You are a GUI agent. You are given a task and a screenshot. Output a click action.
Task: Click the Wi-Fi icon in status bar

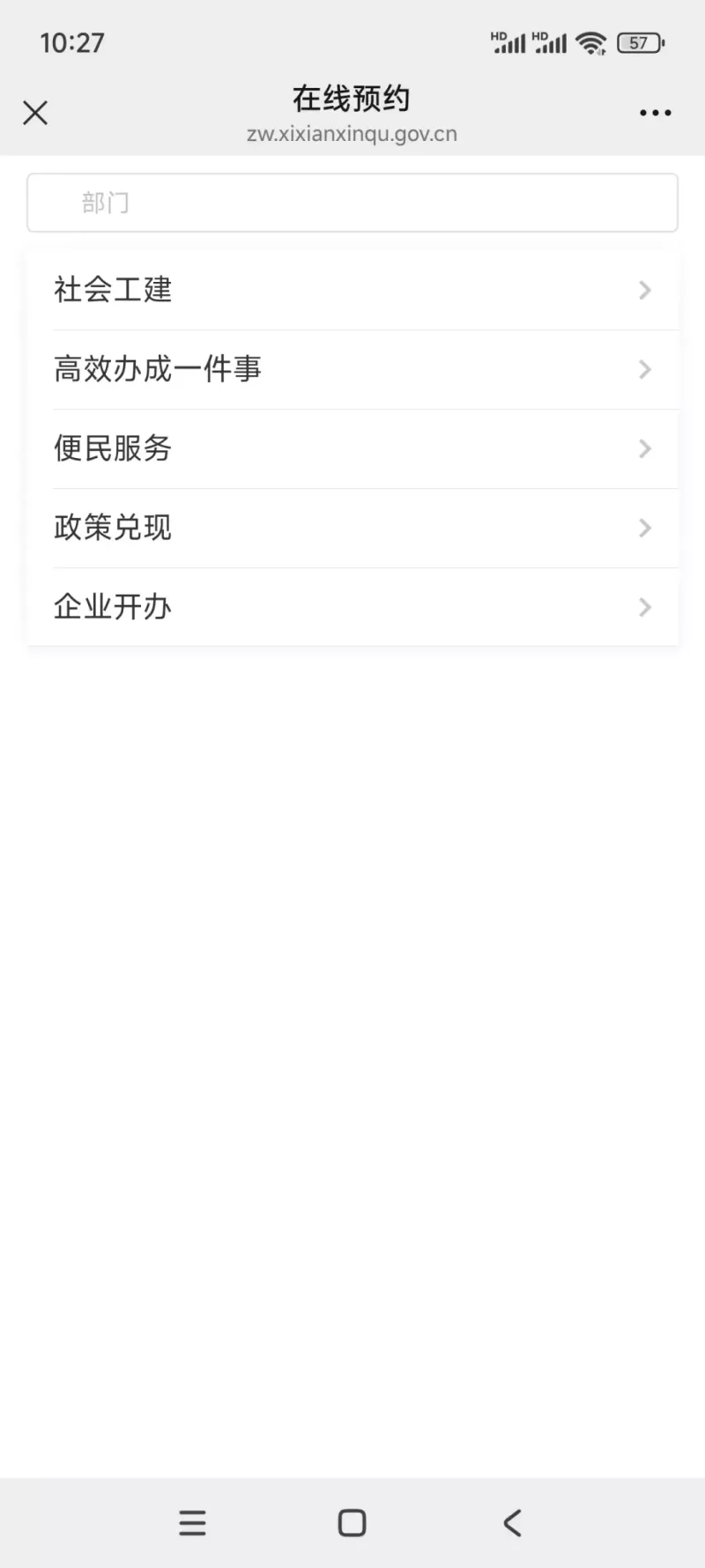tap(591, 41)
